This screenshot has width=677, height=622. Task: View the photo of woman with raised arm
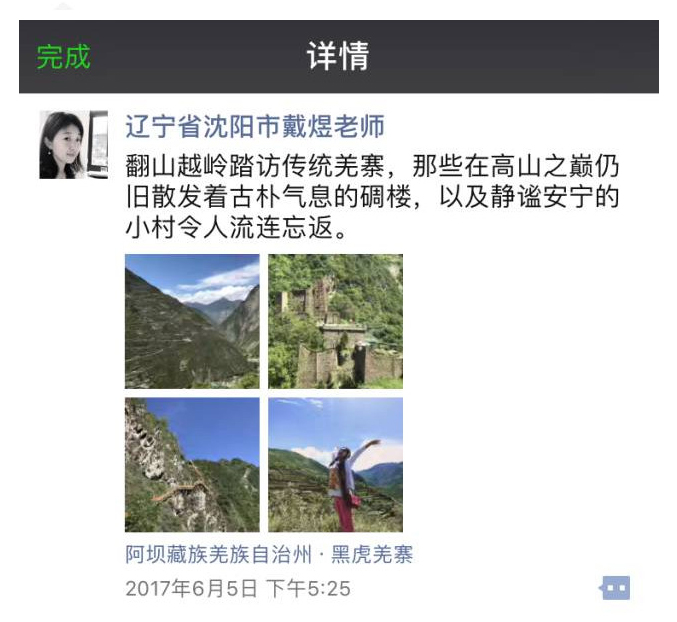[335, 465]
